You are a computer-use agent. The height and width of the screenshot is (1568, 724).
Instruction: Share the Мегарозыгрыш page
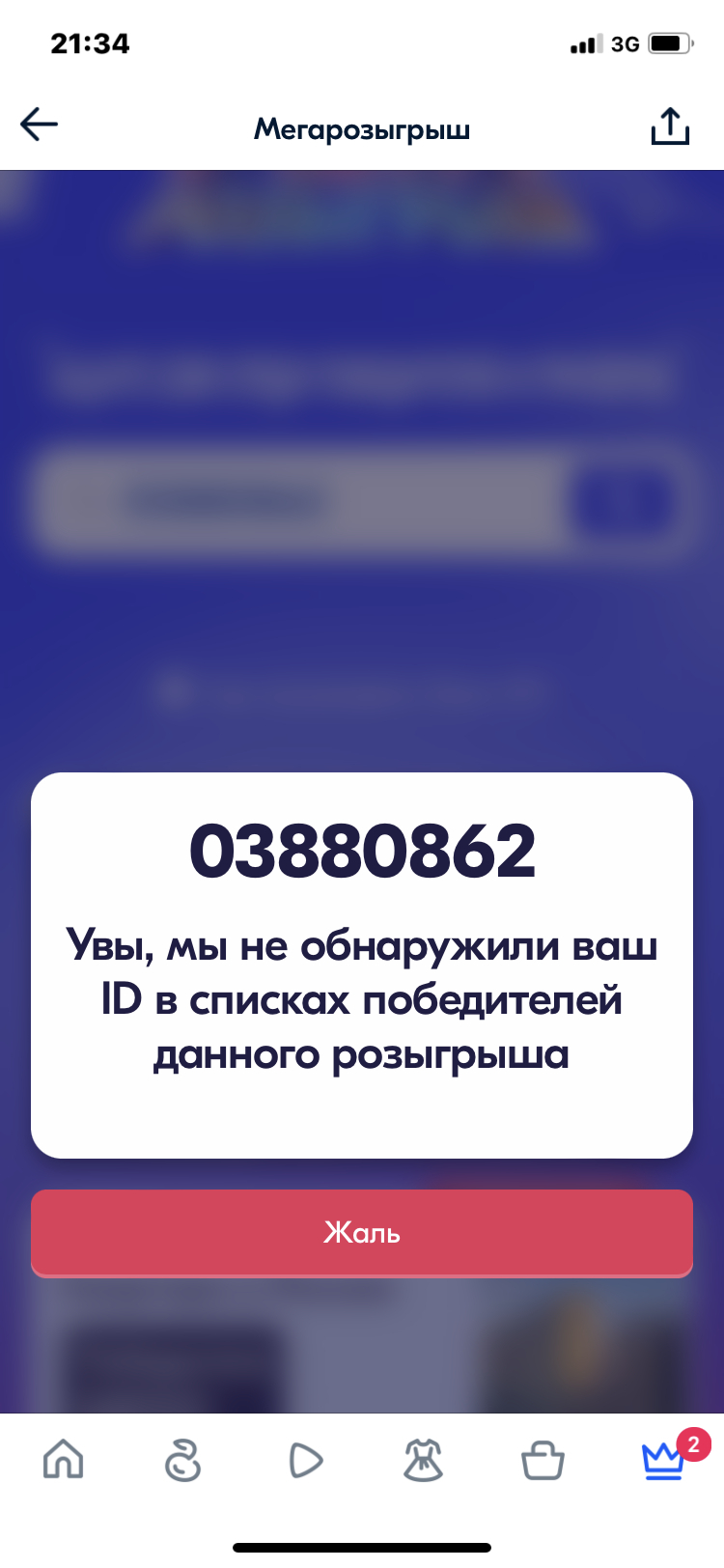click(669, 126)
